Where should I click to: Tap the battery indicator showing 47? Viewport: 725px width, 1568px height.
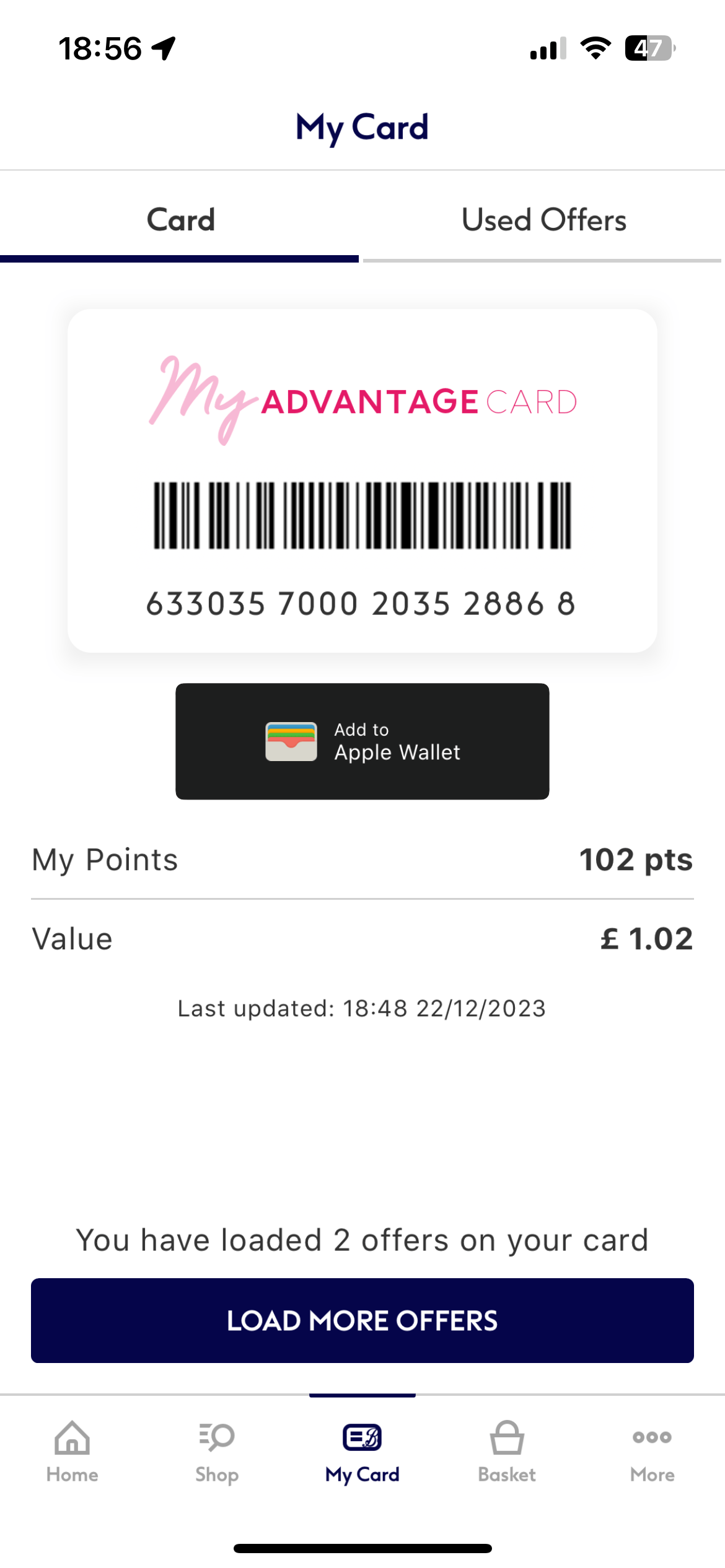click(649, 50)
